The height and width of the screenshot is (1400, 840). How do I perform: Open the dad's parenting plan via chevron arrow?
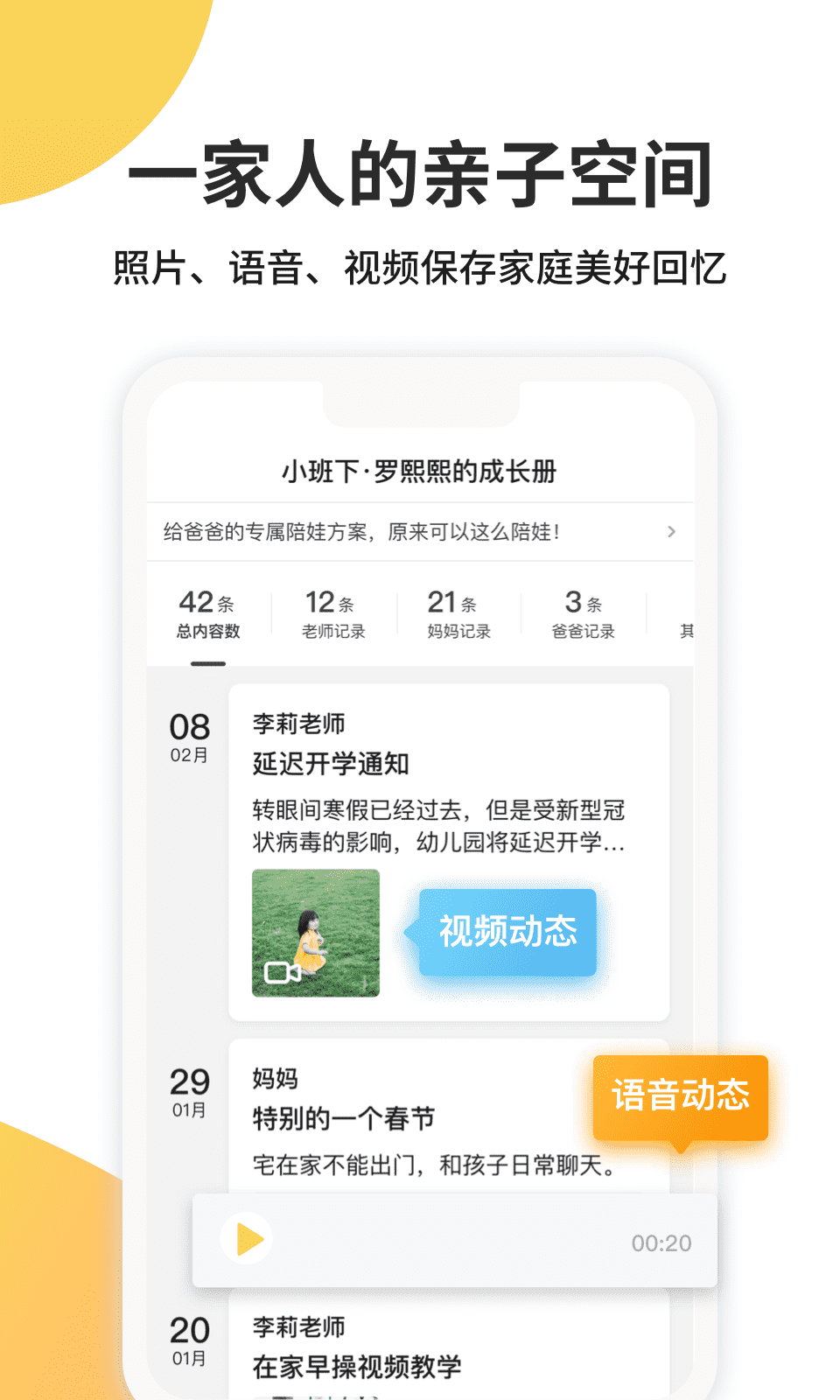pos(672,531)
